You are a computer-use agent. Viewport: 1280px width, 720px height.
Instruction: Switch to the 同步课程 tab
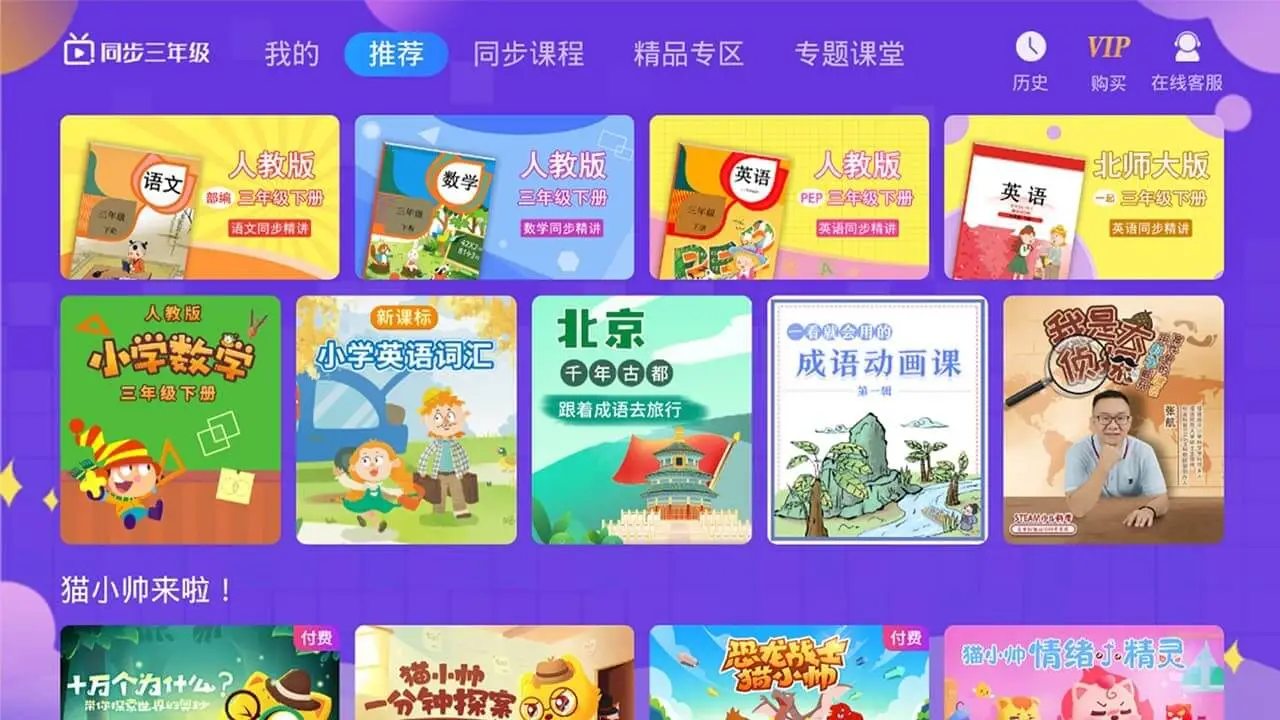point(528,54)
